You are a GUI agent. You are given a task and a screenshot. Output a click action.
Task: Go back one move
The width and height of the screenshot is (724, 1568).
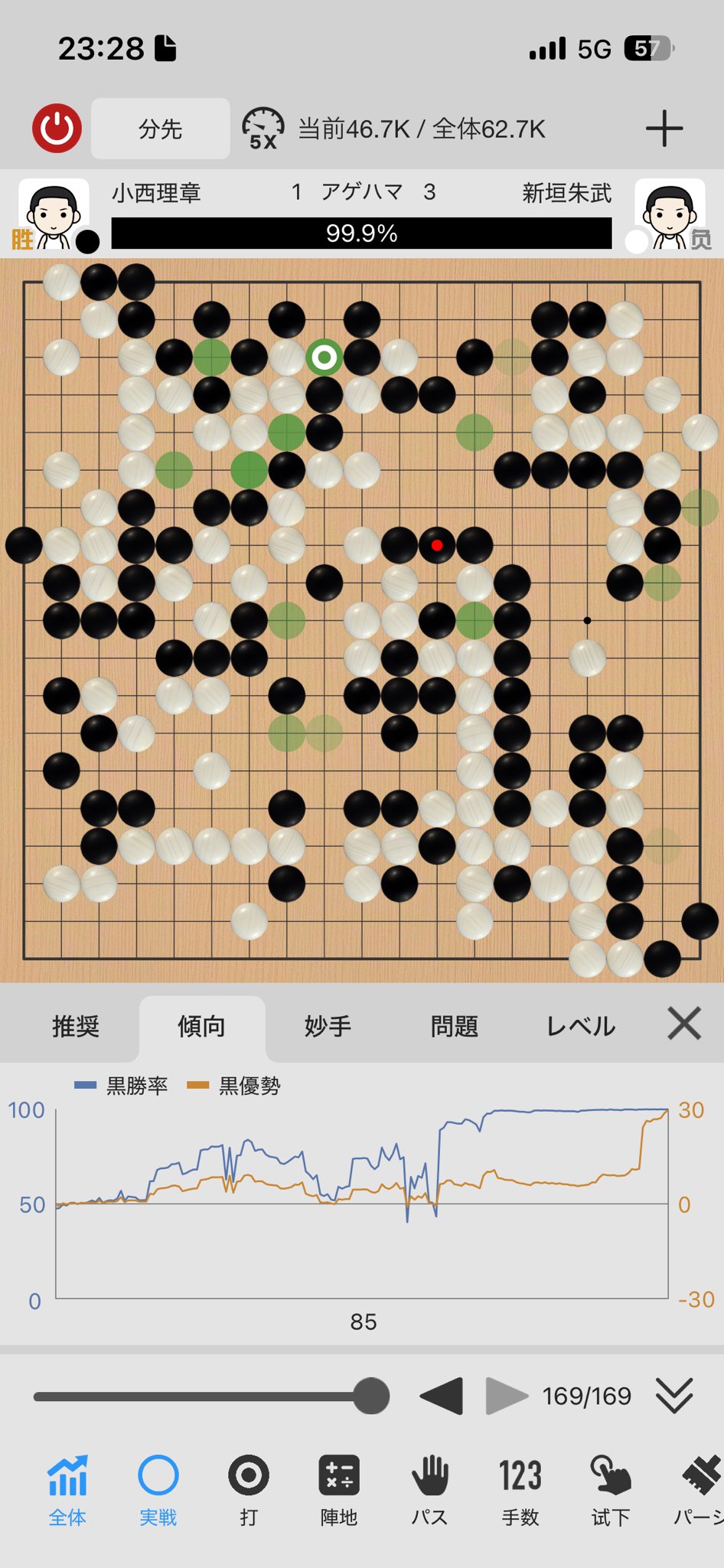coord(442,1396)
